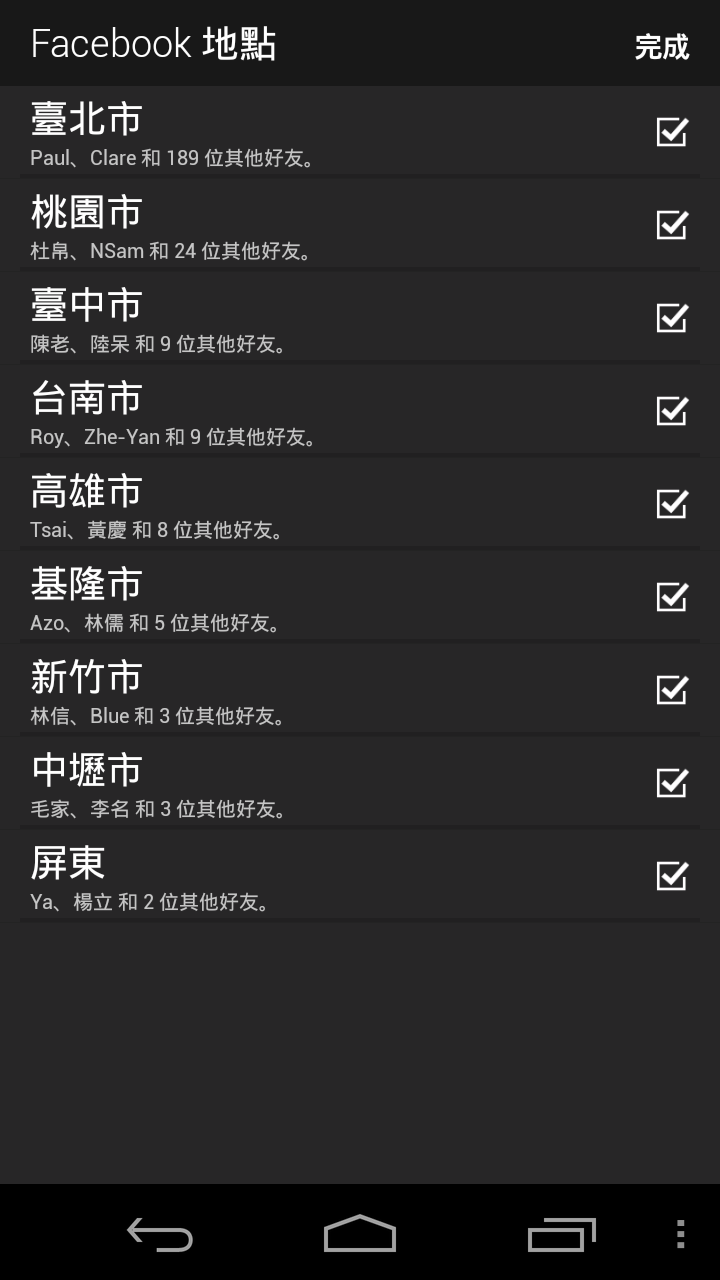Toggle the 新竹市 checkbox
720x1280 pixels.
tap(672, 690)
